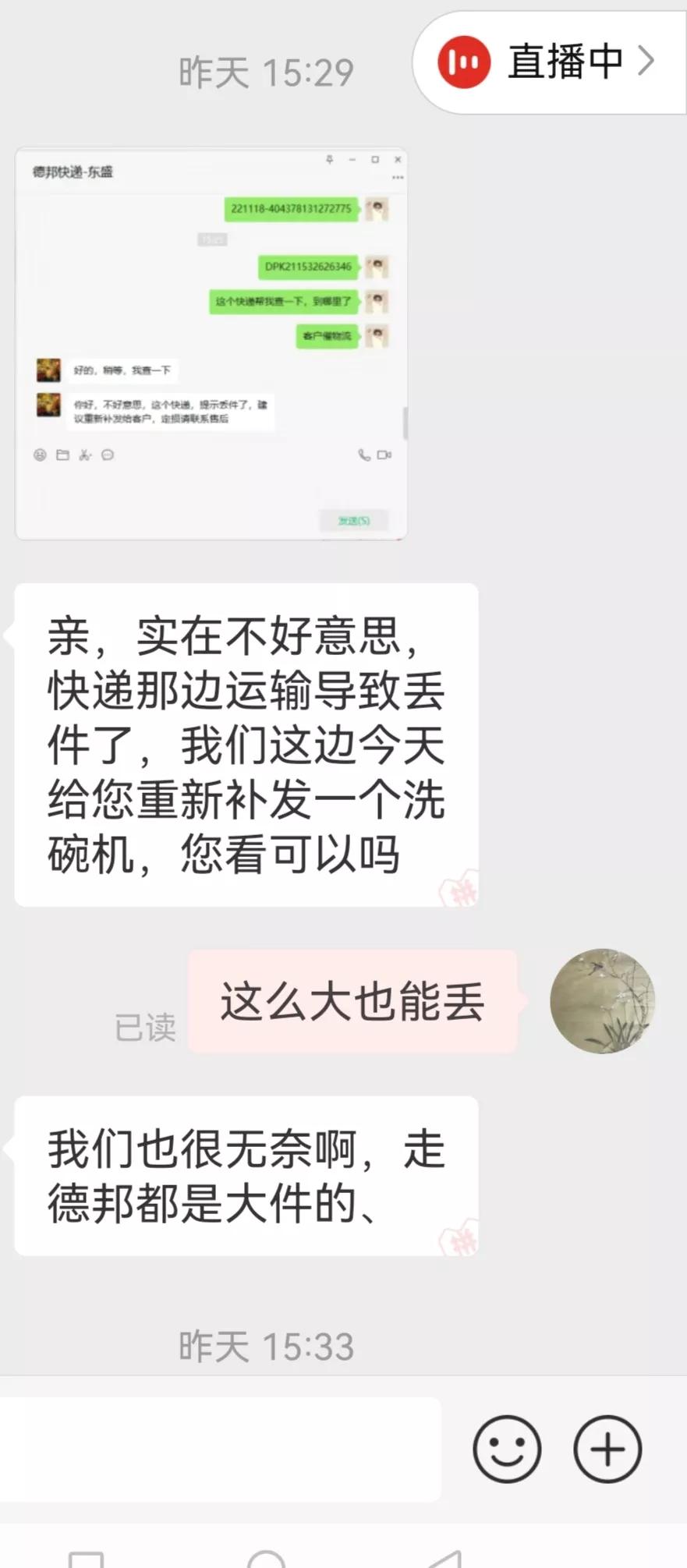Viewport: 687px width, 1568px height.
Task: Select the green bubble with order number 221118
Action: tap(292, 207)
